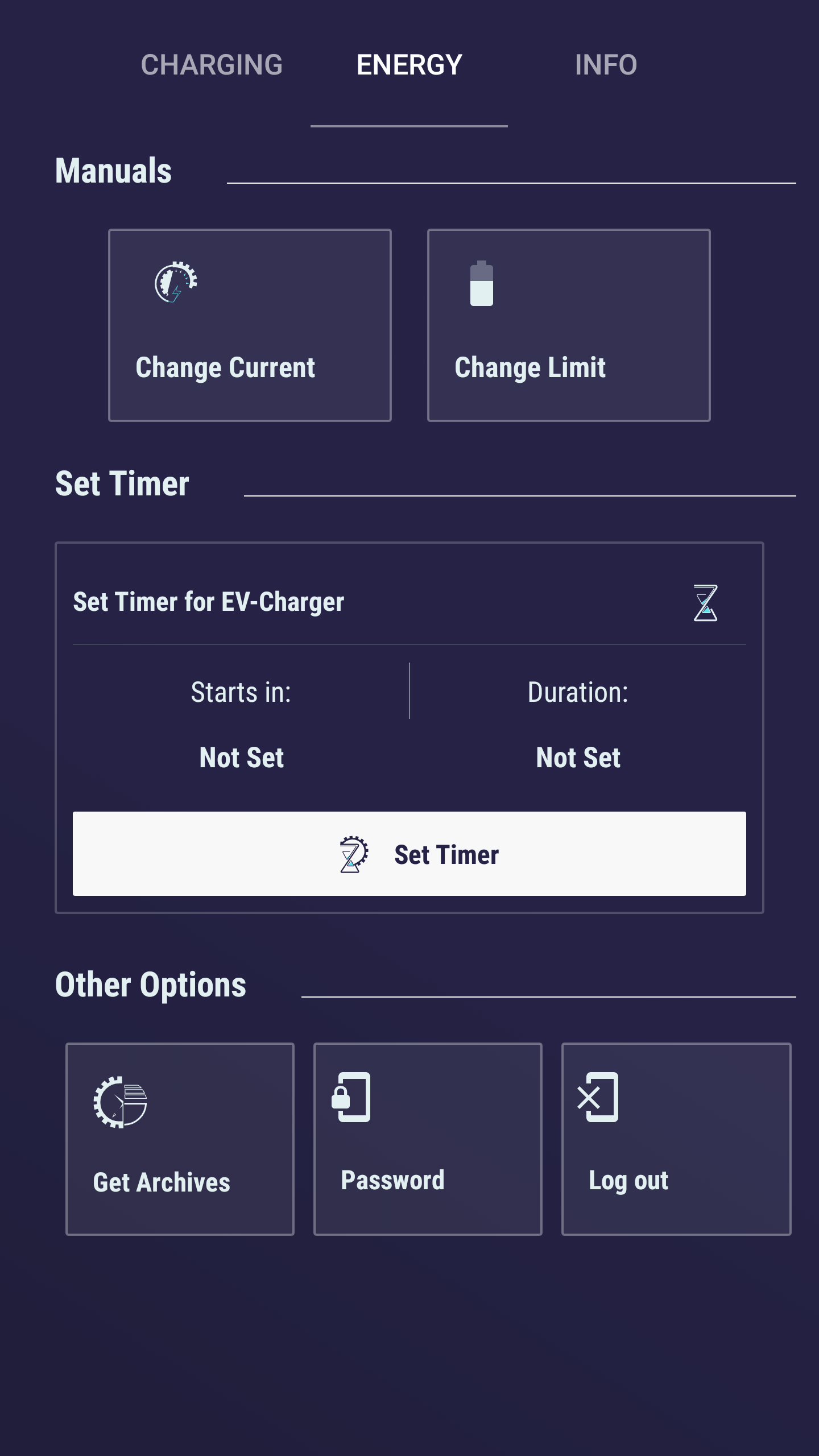Screen dimensions: 819x1456
Task: Log out of the account
Action: pos(676,1139)
